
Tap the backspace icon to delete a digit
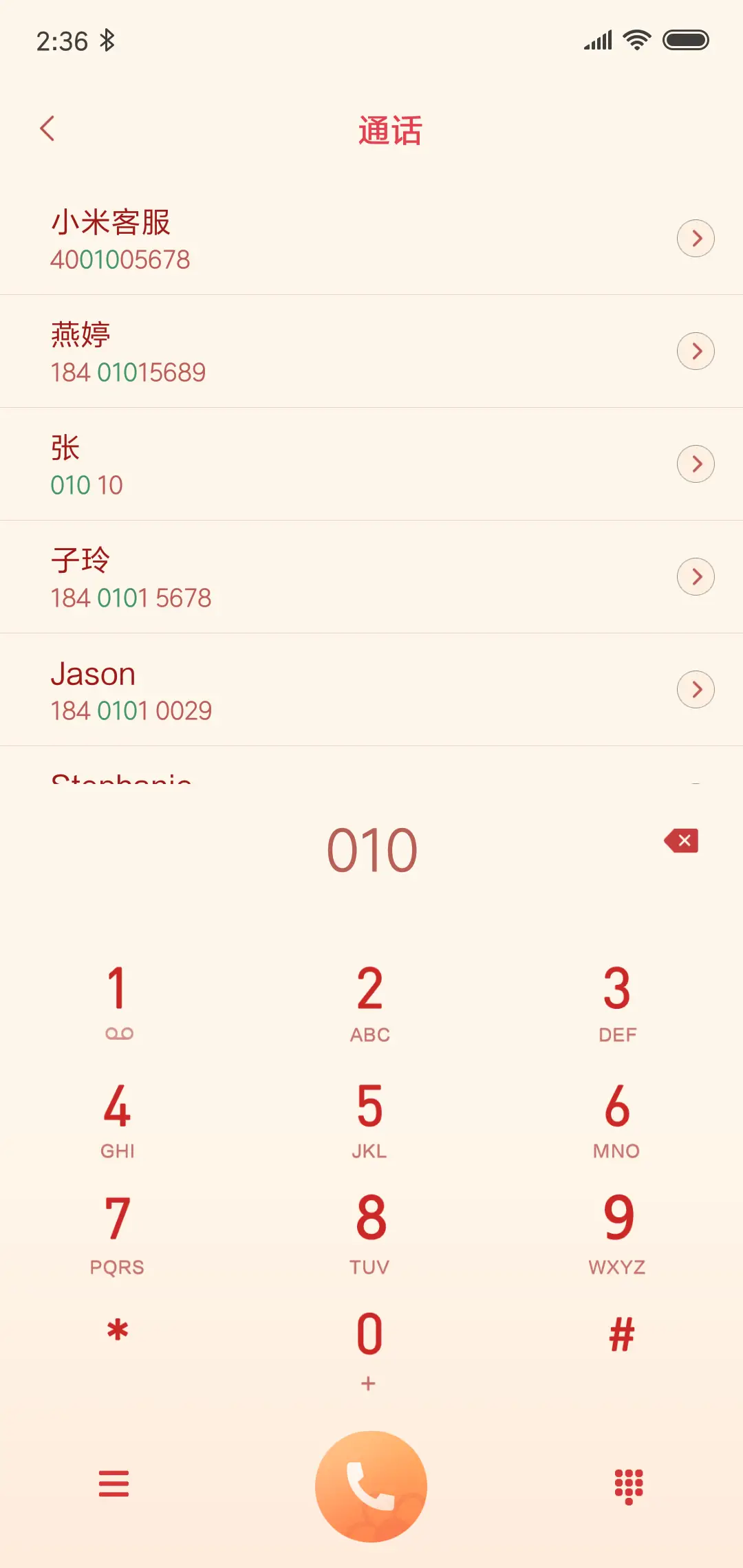tap(680, 842)
